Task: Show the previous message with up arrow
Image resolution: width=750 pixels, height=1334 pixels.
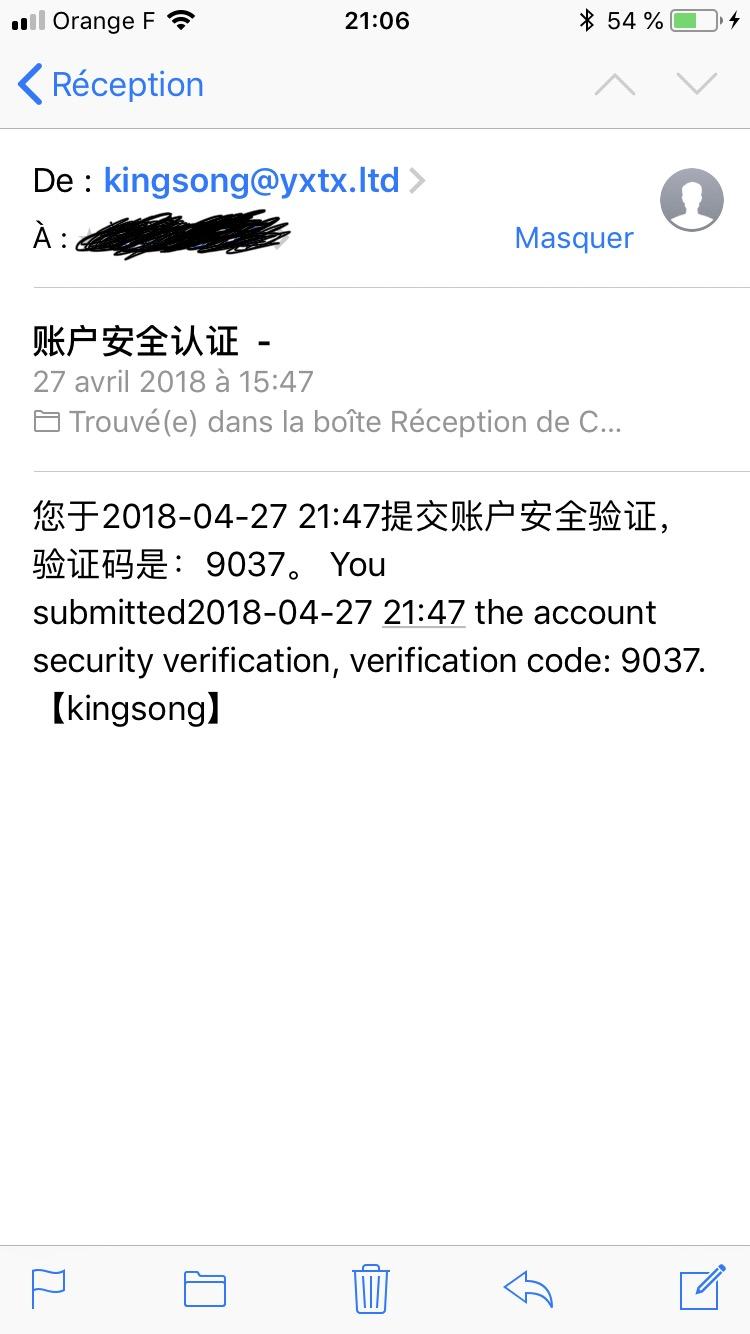Action: click(615, 85)
